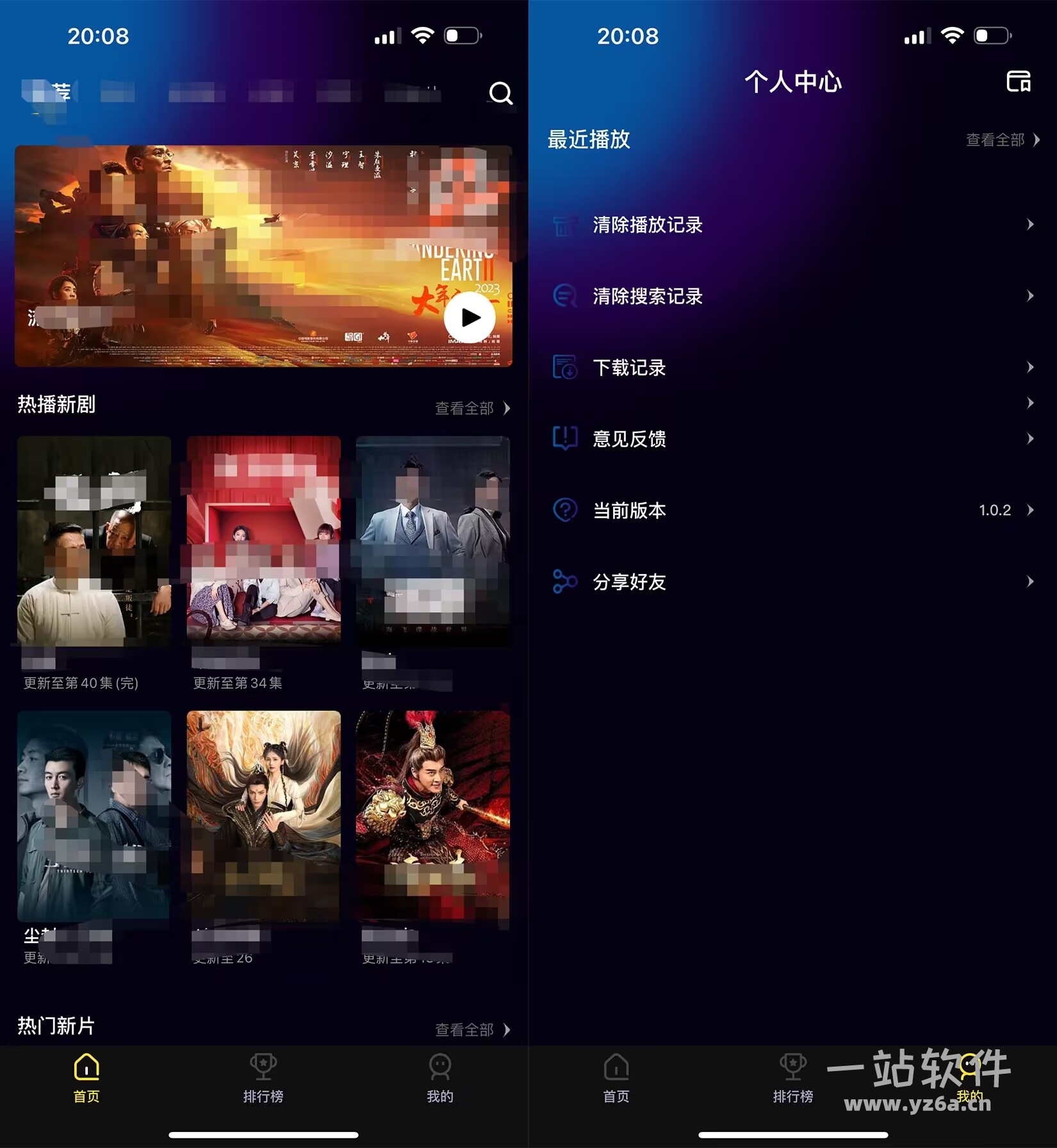The height and width of the screenshot is (1148, 1057).
Task: View all under 热播新剧
Action: pos(472,408)
